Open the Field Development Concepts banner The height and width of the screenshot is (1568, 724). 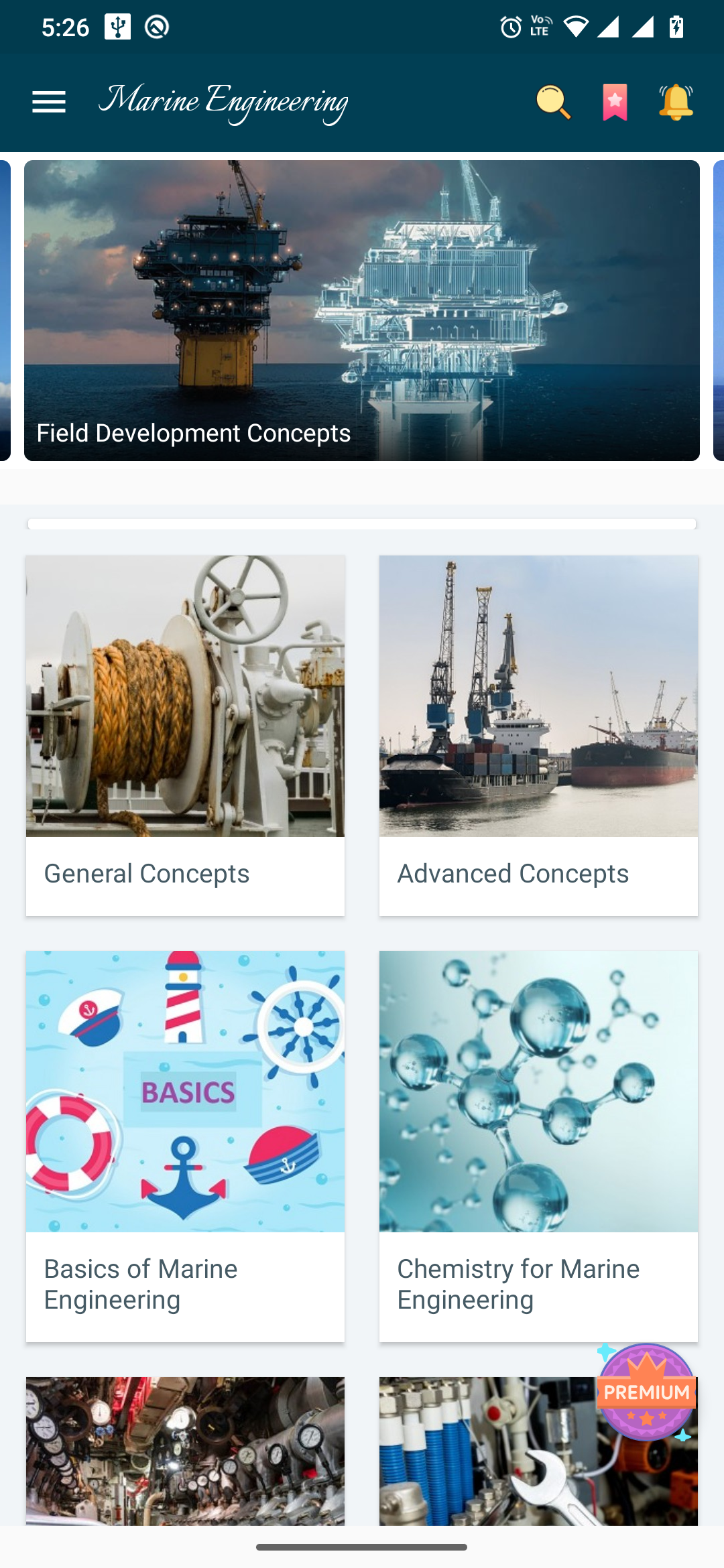tap(362, 310)
